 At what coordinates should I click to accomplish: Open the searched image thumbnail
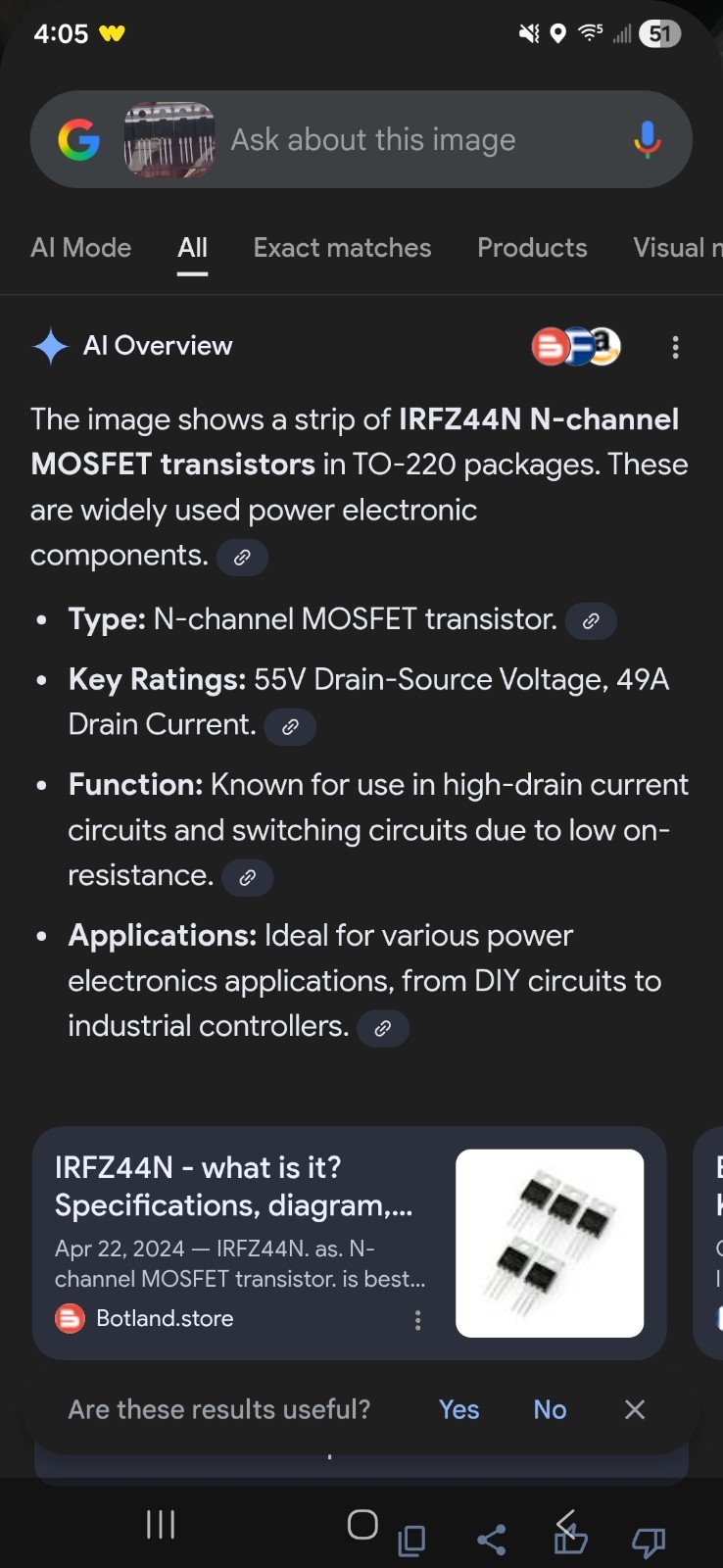click(169, 140)
